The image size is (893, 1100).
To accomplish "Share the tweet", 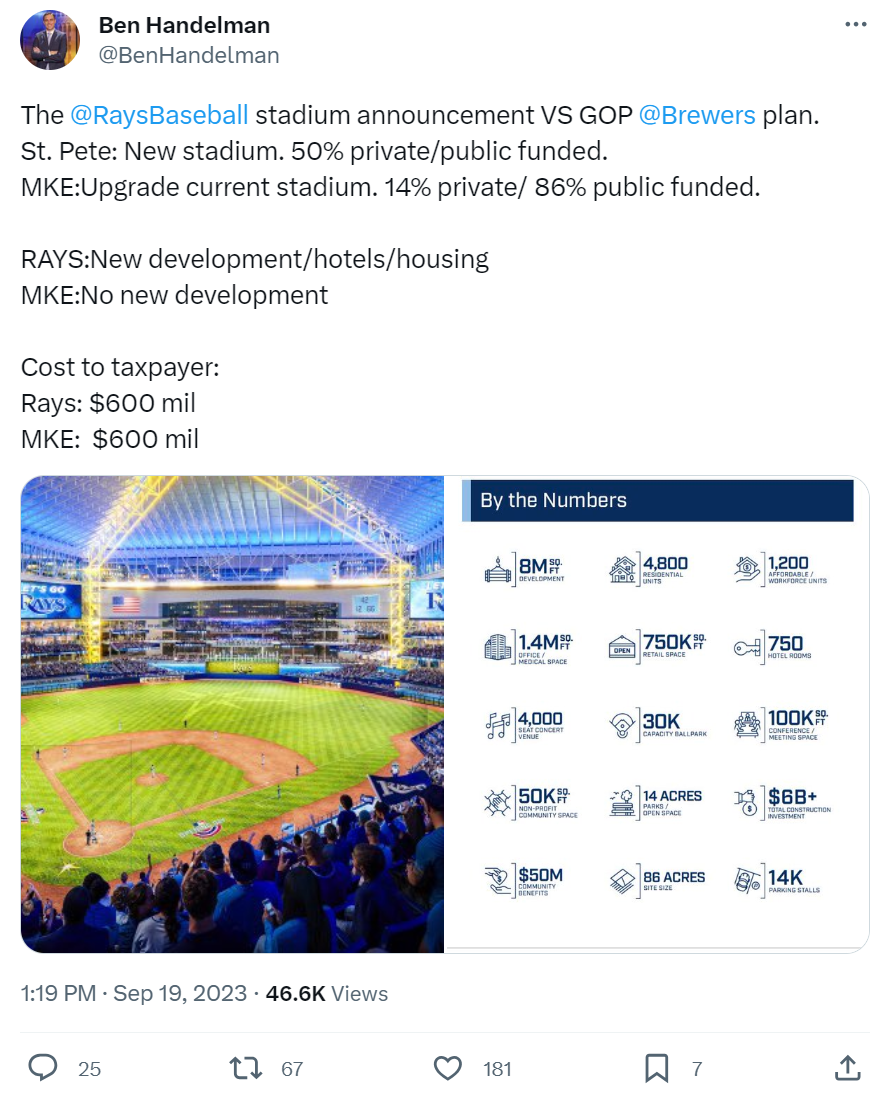I will pos(847,1068).
